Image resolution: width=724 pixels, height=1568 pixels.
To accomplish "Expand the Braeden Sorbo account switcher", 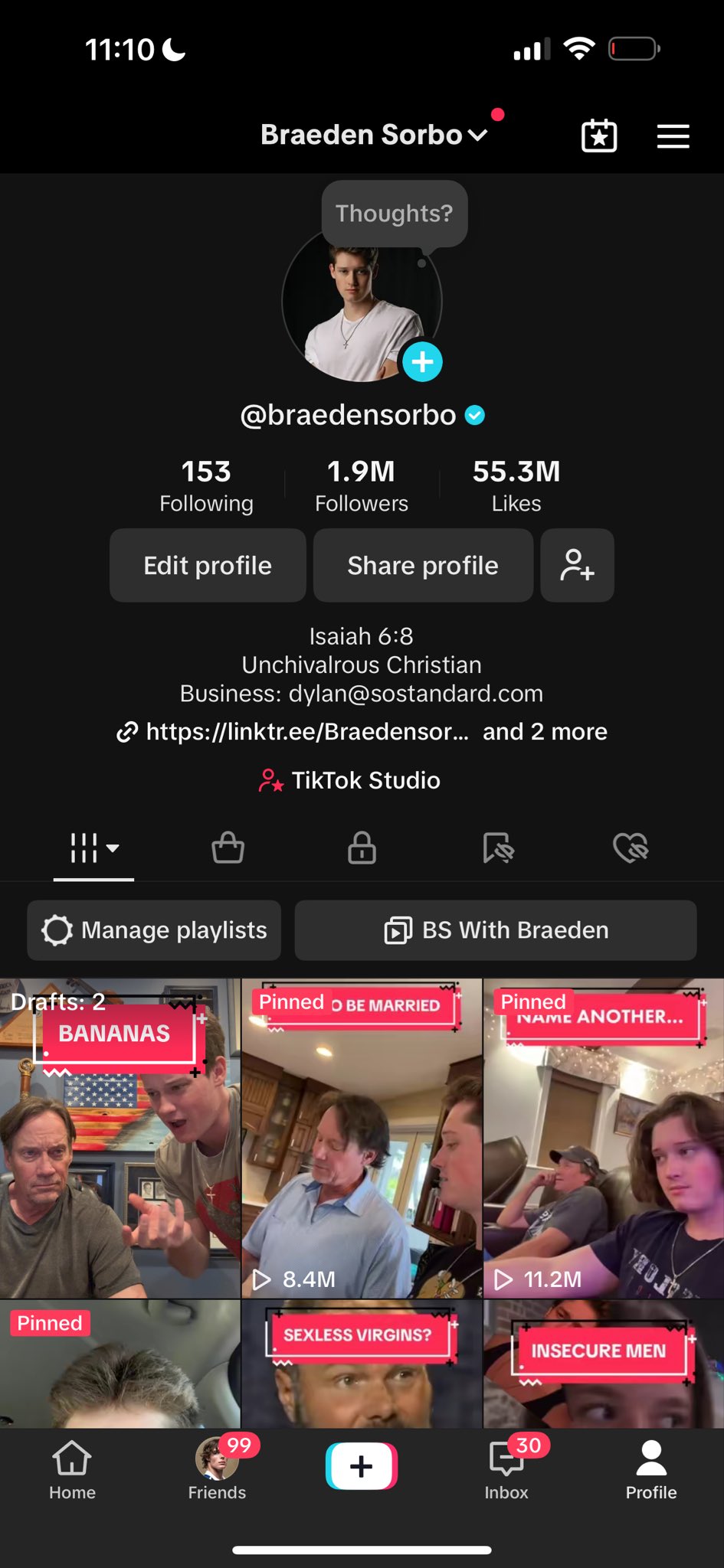I will point(374,135).
